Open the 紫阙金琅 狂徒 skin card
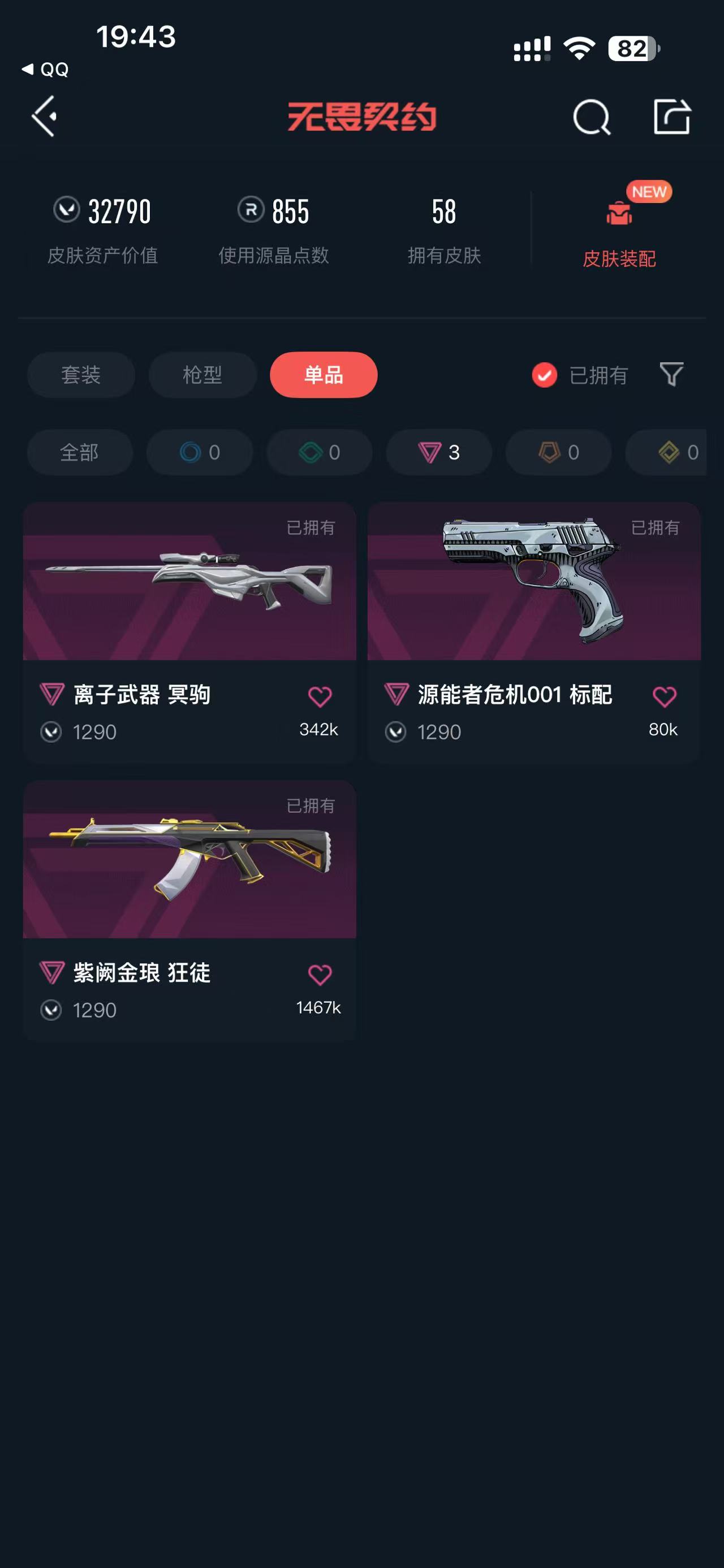Screen dimensions: 724x1568 pyautogui.click(x=189, y=911)
